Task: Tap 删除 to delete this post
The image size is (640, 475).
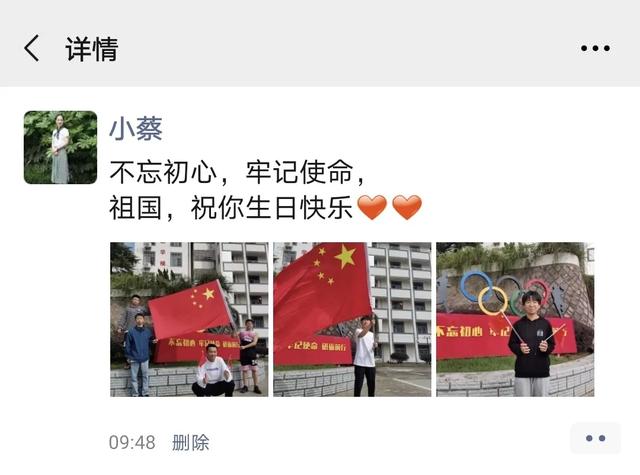Action: tap(190, 442)
